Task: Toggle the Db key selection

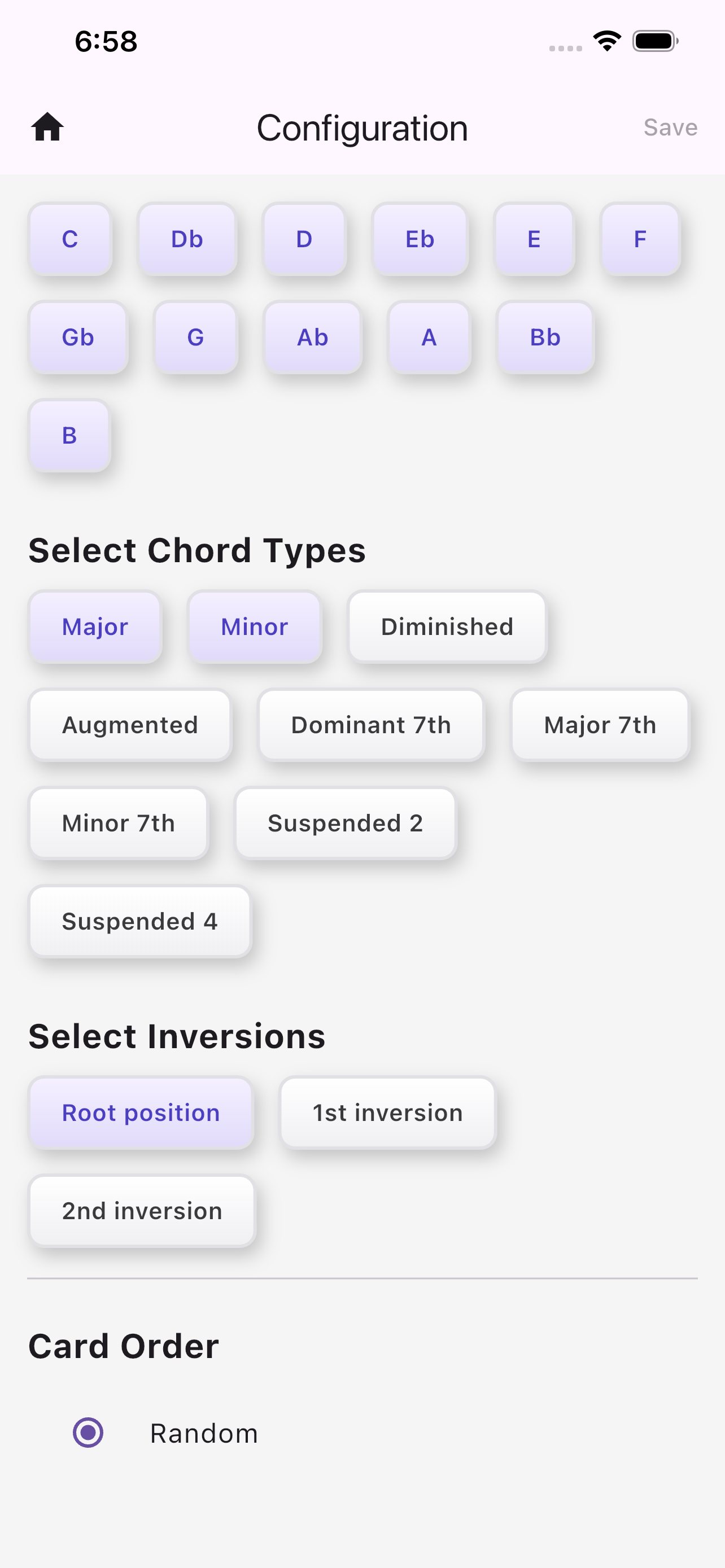Action: click(x=187, y=239)
